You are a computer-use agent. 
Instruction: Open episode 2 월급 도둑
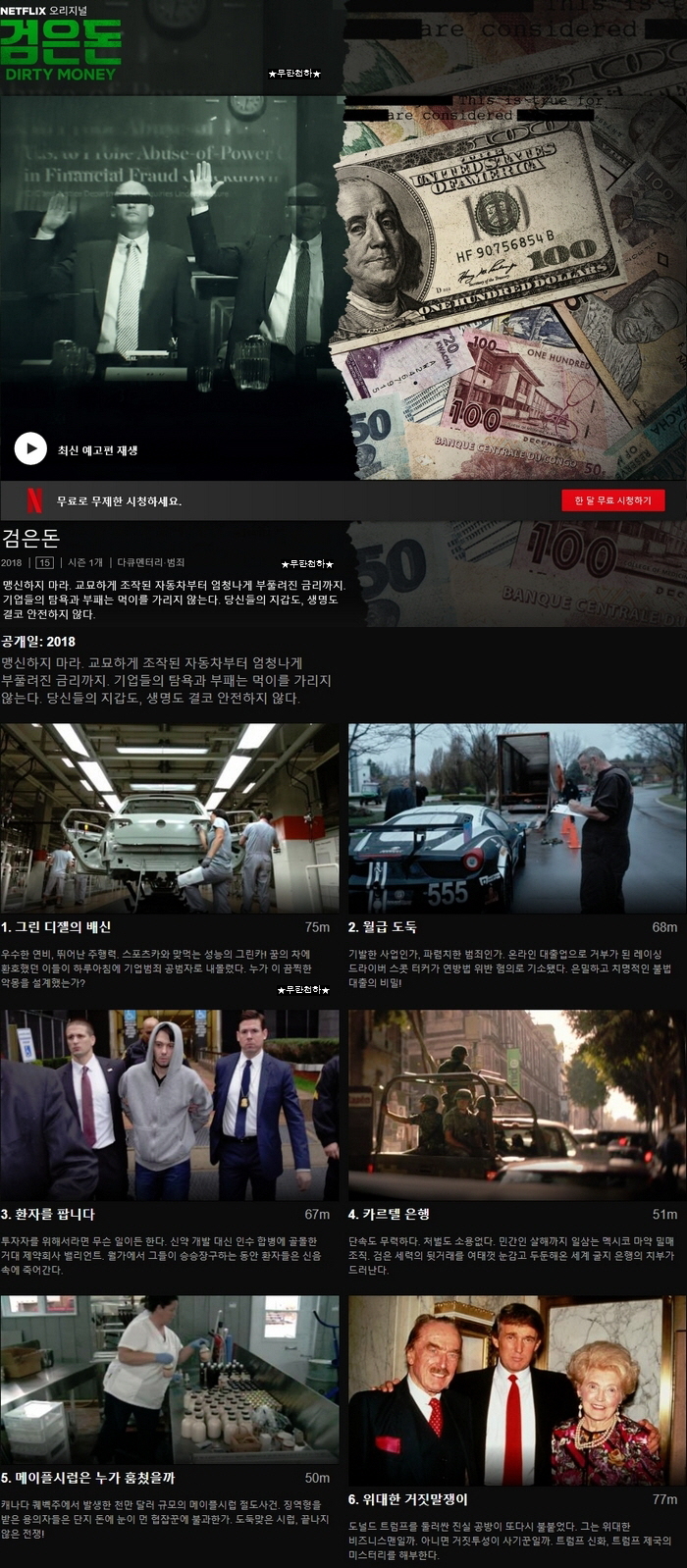coord(516,818)
